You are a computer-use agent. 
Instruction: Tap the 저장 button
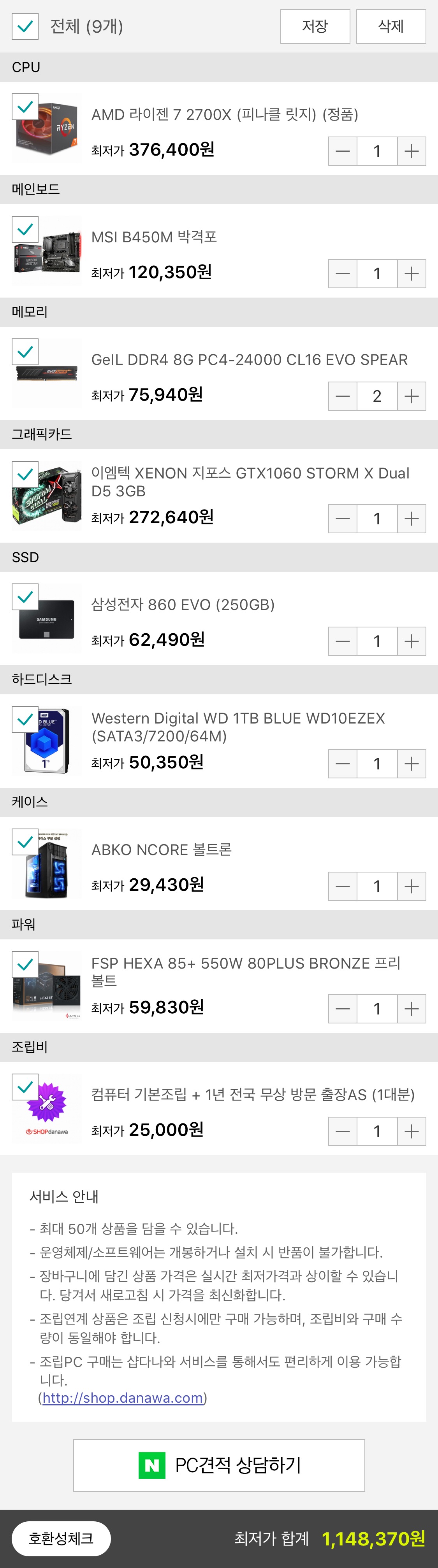pos(315,26)
